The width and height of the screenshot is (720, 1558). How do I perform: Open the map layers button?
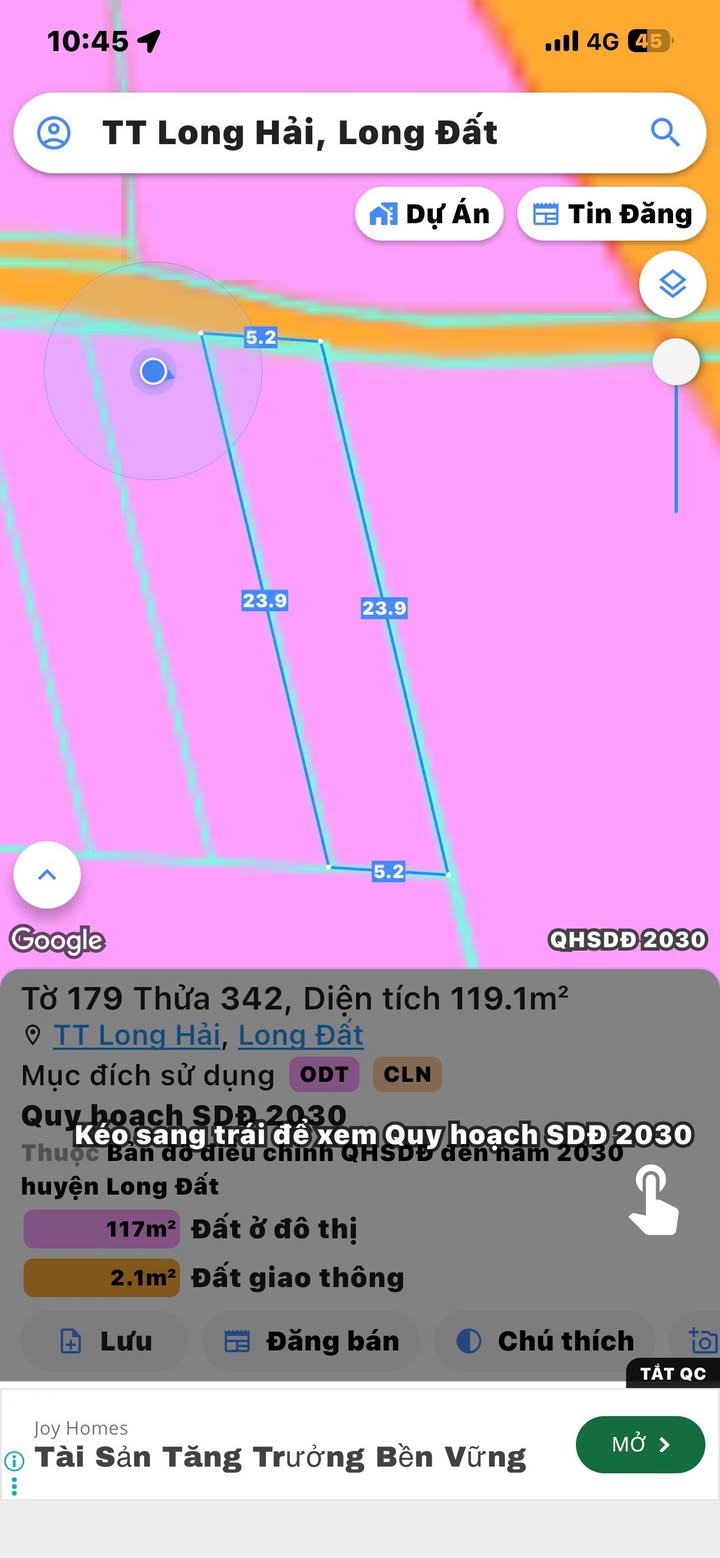tap(673, 285)
